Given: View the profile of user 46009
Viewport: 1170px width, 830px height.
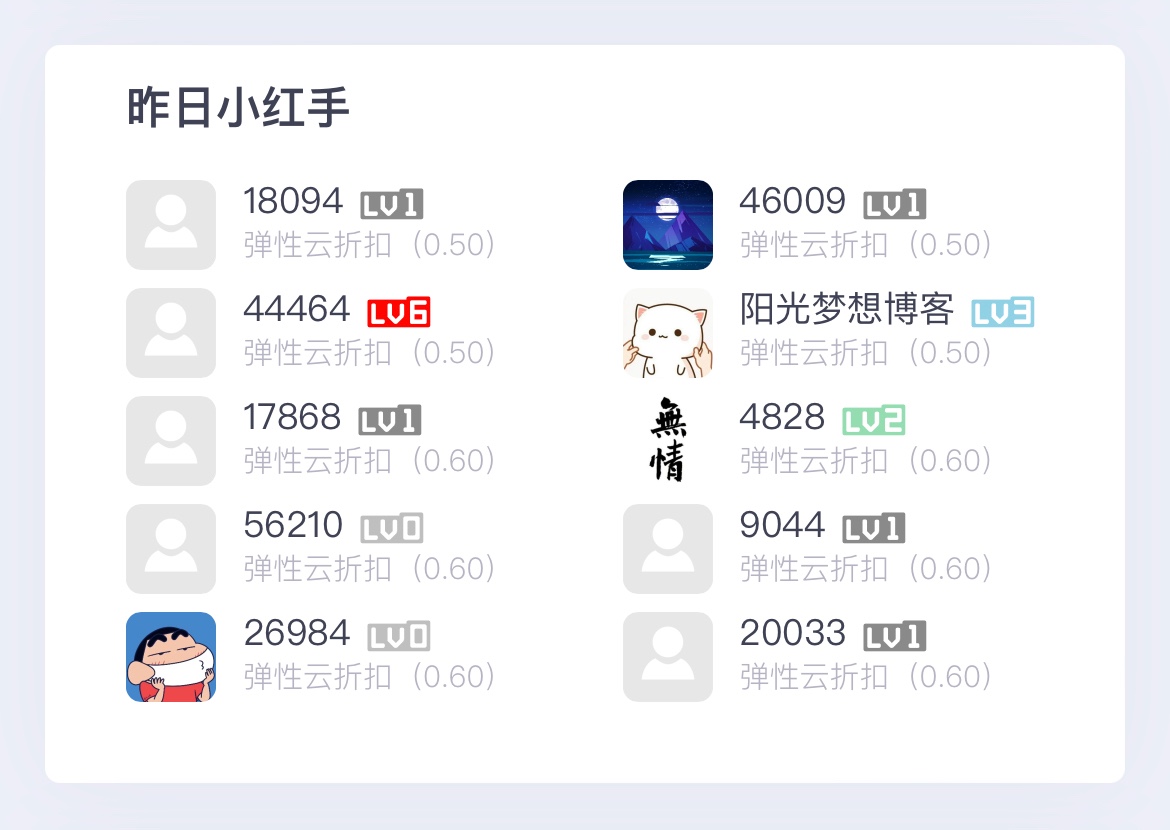Looking at the screenshot, I should 792,202.
